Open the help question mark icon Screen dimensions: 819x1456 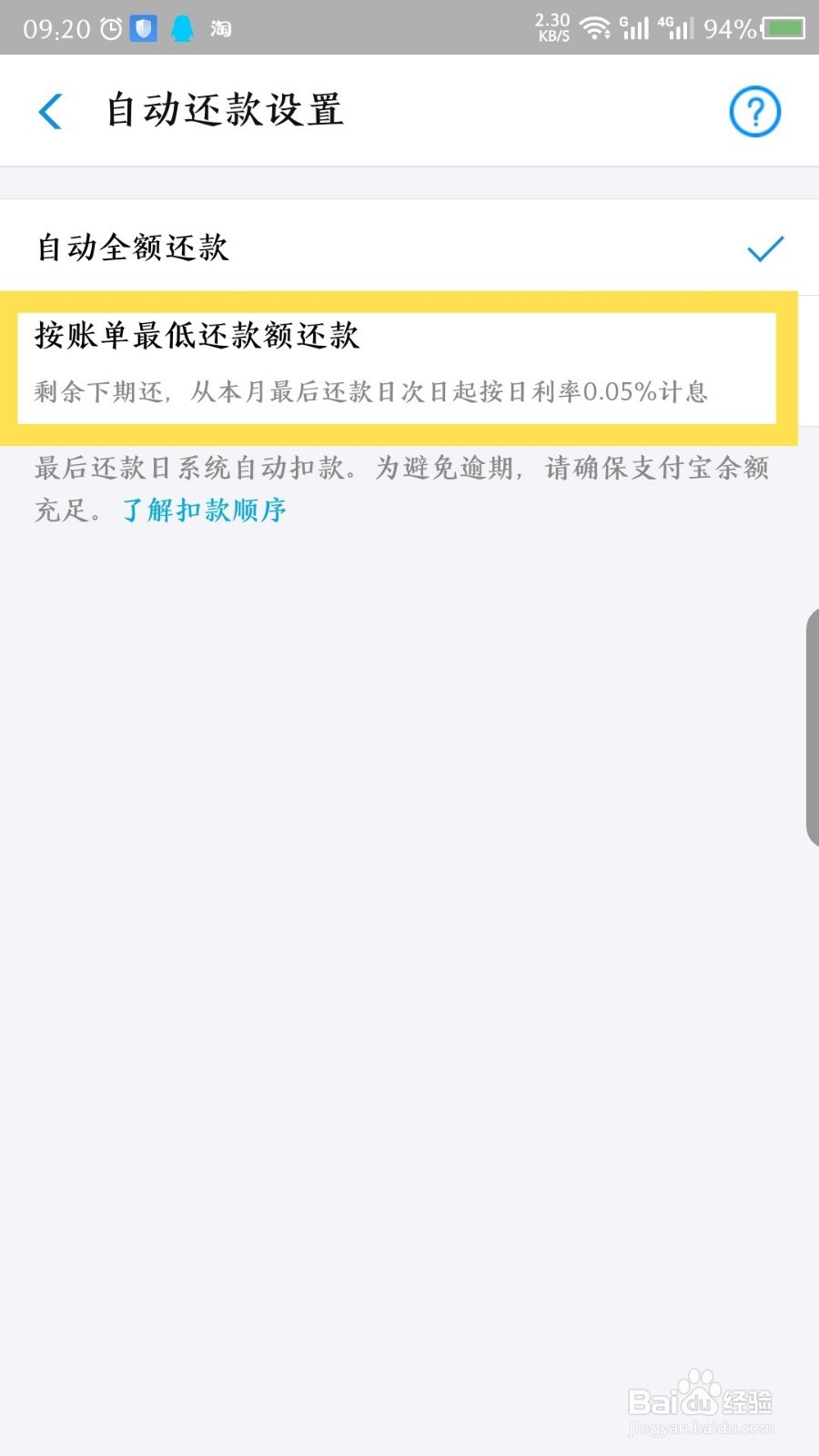pos(753,111)
